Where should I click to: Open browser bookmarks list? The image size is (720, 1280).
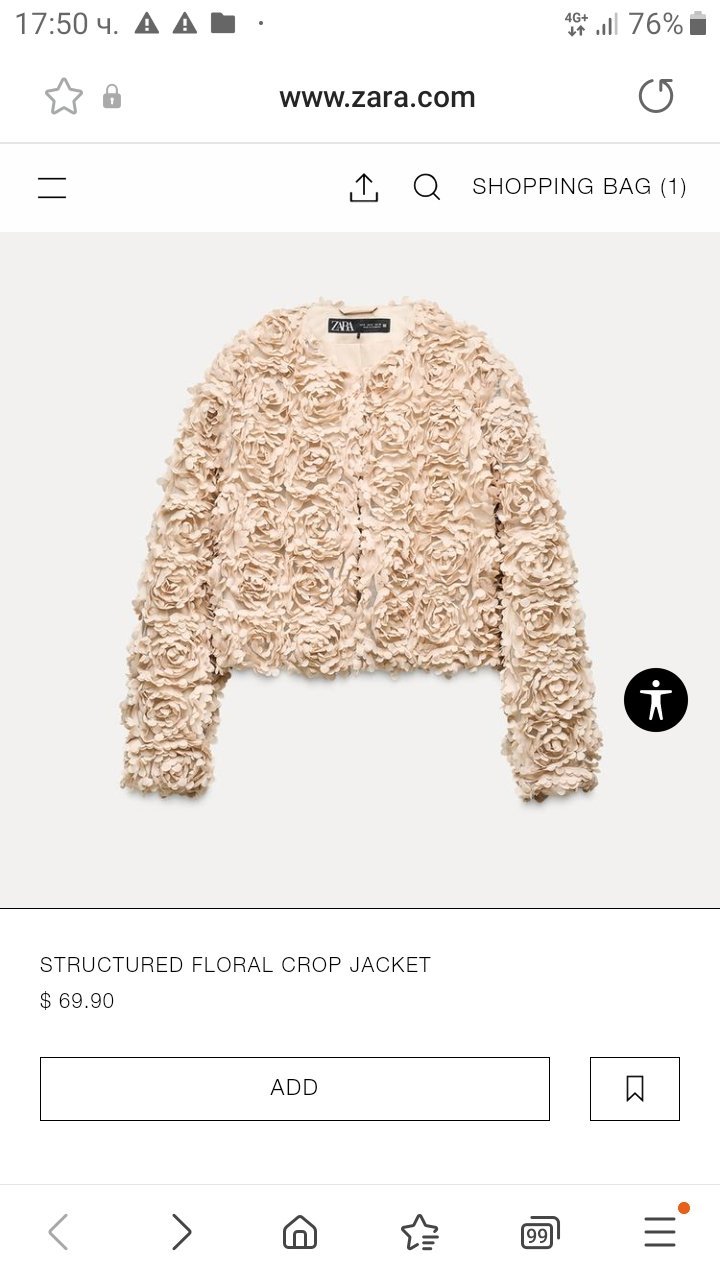[x=420, y=1232]
